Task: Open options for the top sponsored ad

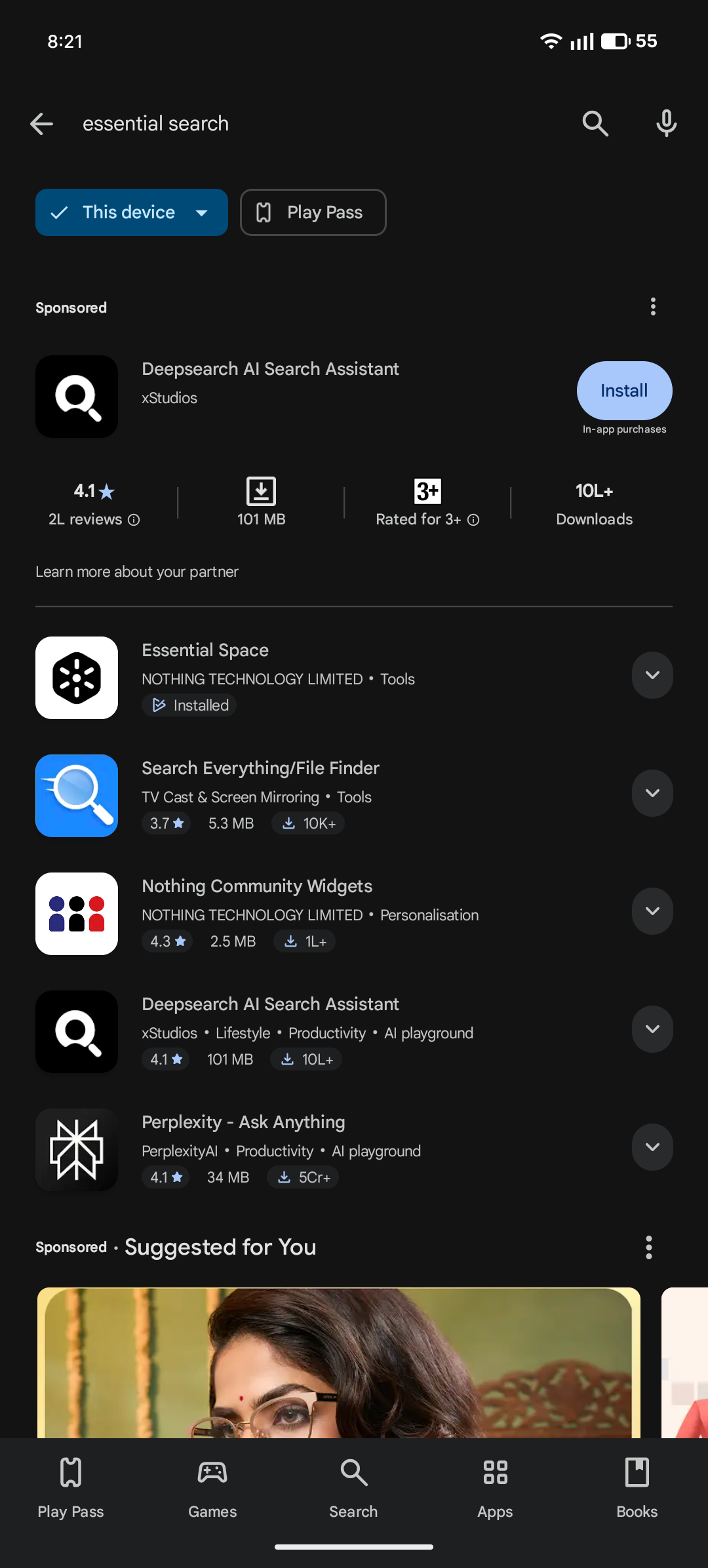Action: point(653,307)
